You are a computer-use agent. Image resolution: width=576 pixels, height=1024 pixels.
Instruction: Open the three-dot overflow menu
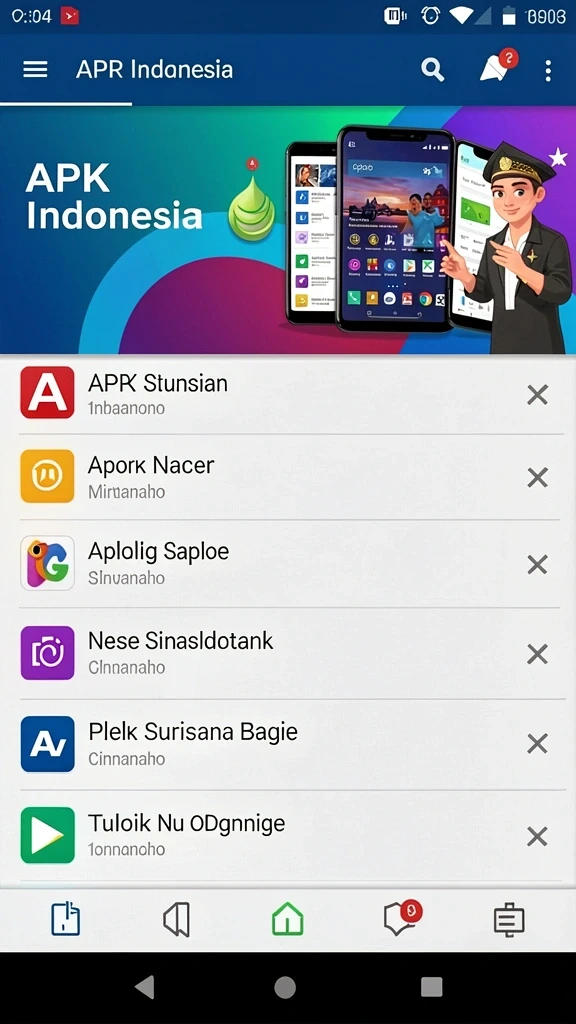click(x=548, y=71)
